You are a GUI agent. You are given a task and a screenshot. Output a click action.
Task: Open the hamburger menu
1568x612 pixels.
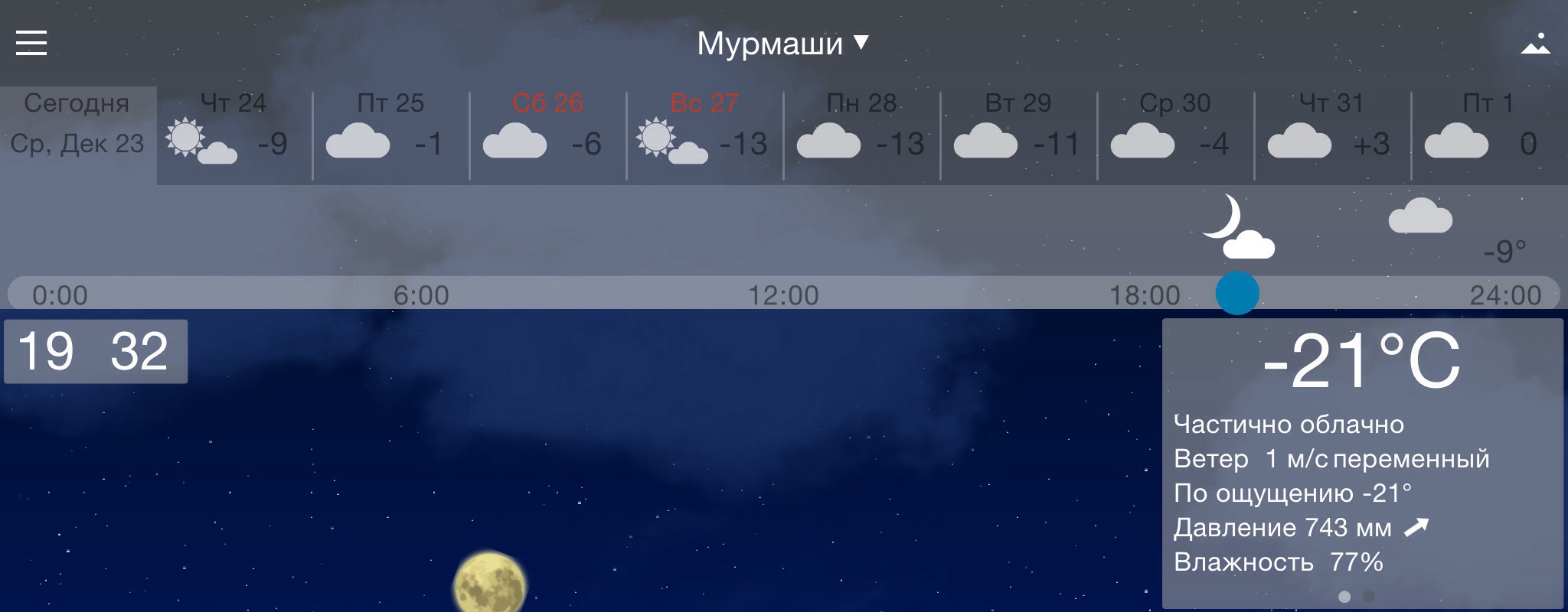tap(31, 43)
